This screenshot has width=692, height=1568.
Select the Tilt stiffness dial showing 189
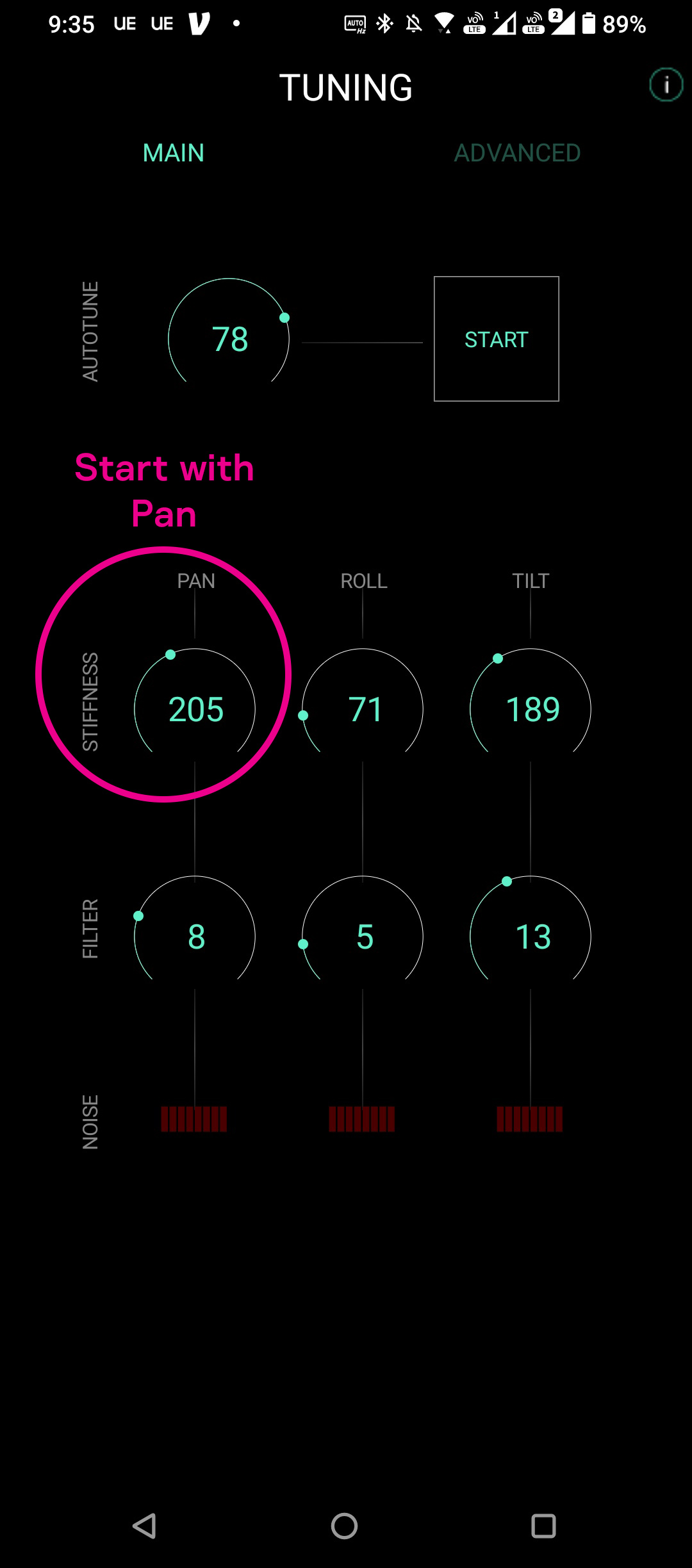click(x=531, y=709)
